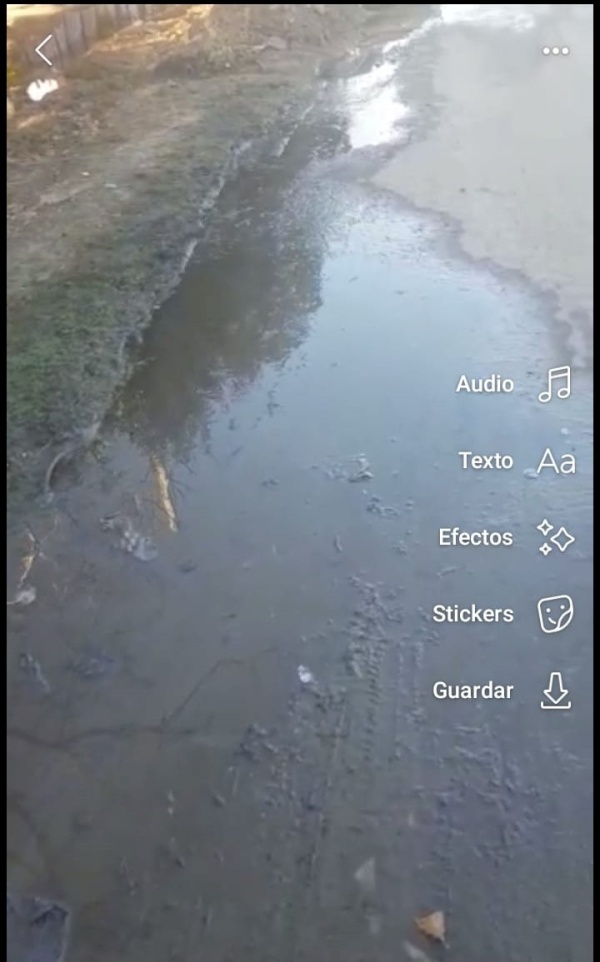The image size is (600, 962).
Task: Insert Texto onto the video
Action: pos(555,461)
